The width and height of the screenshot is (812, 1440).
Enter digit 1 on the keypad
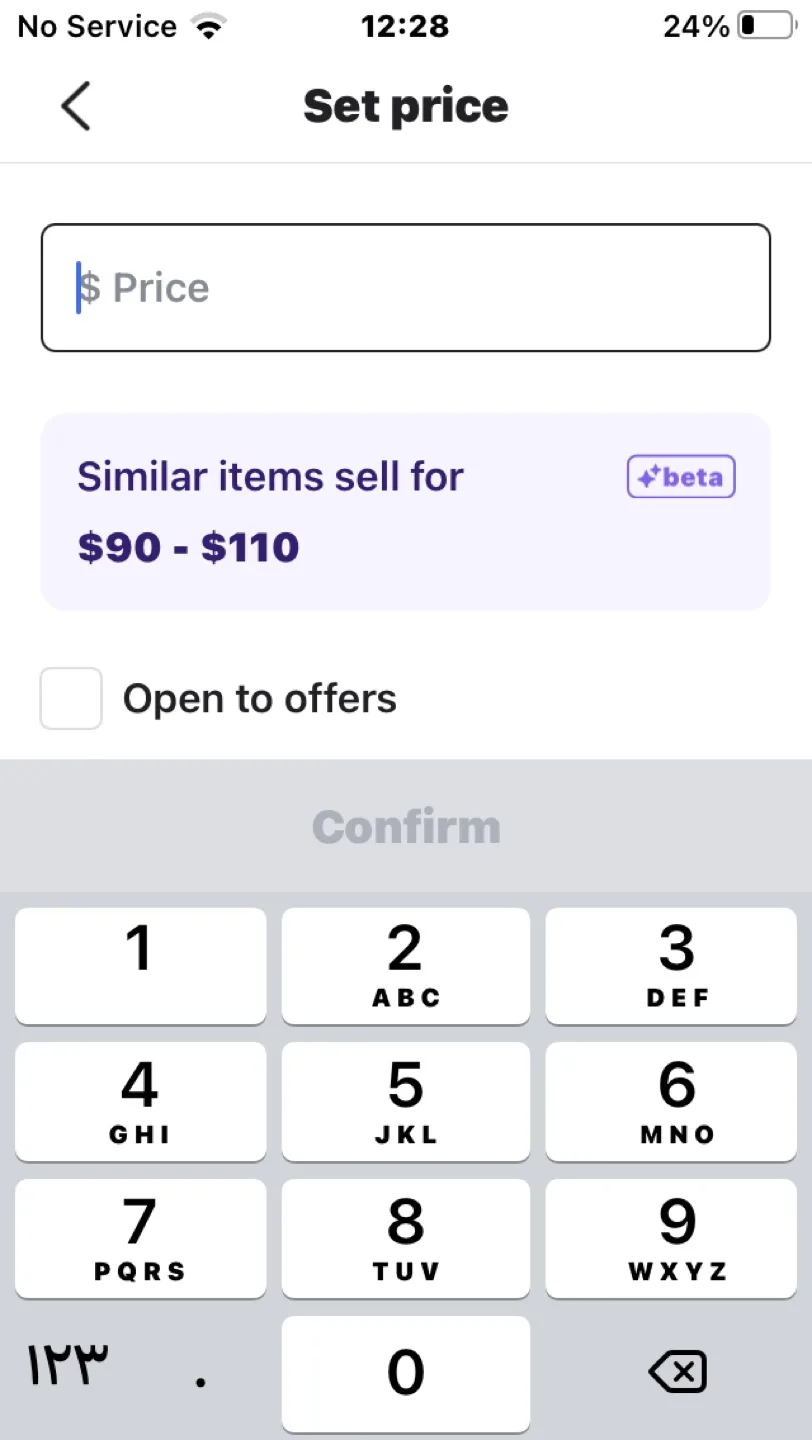[140, 965]
